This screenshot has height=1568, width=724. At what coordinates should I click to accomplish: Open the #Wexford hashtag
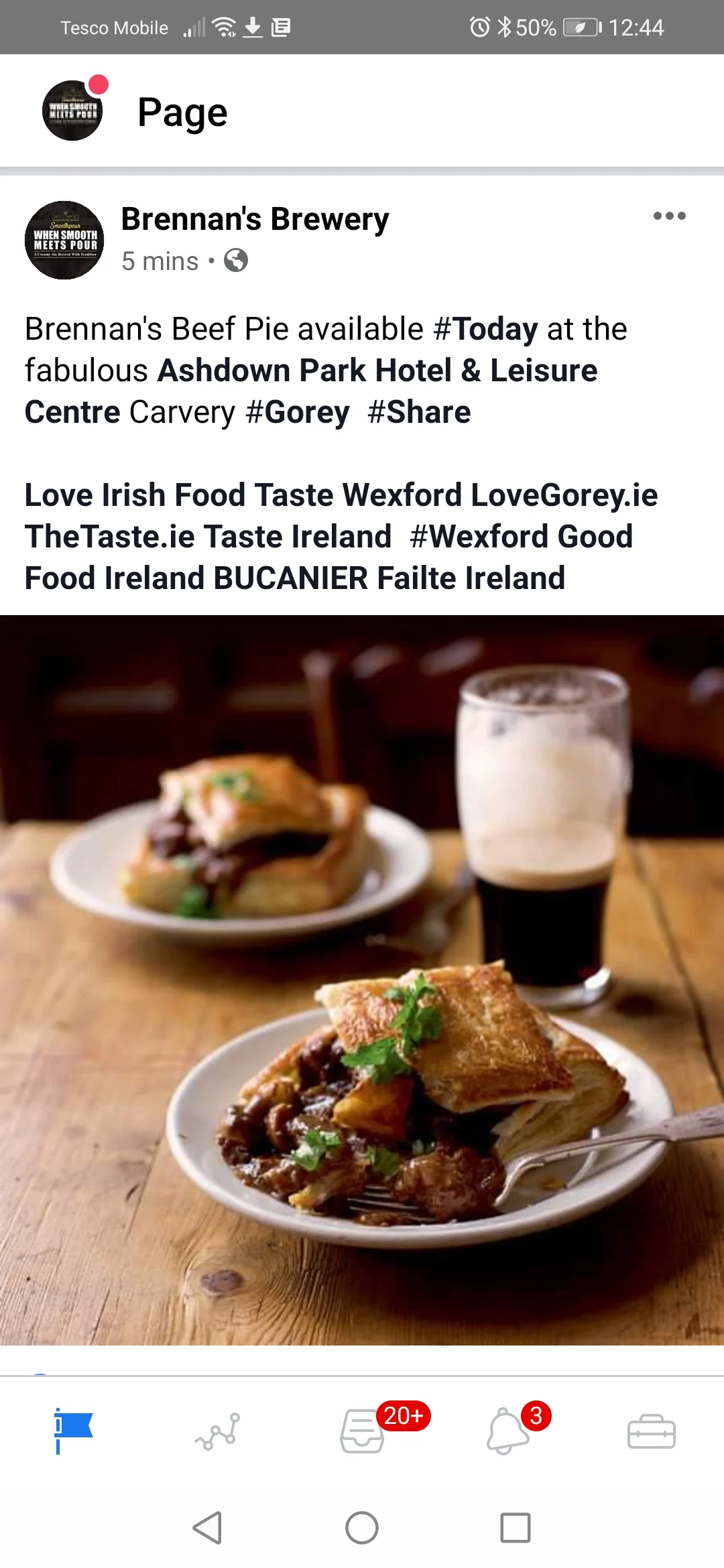(479, 537)
